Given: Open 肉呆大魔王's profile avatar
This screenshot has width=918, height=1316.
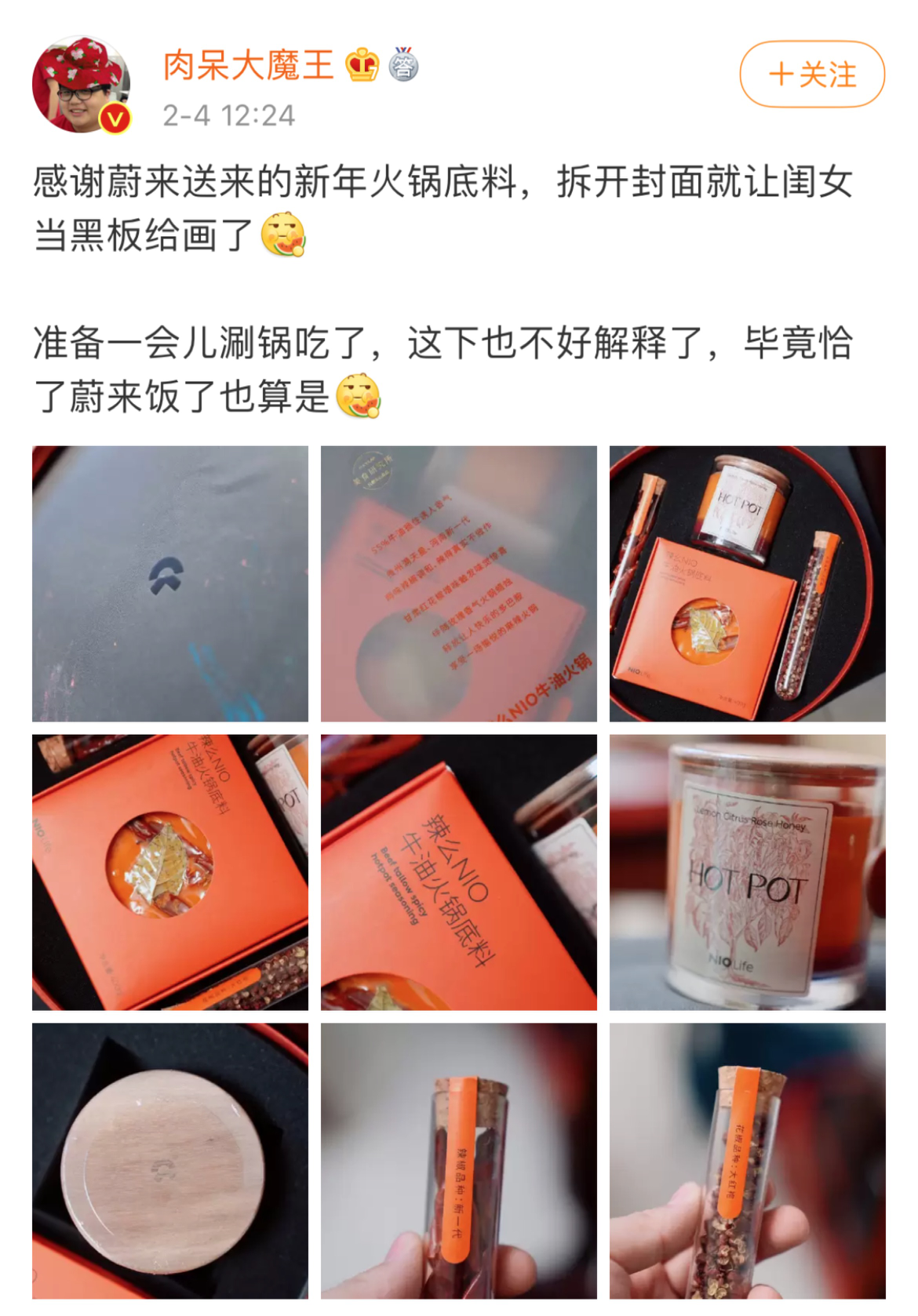Looking at the screenshot, I should click(81, 85).
